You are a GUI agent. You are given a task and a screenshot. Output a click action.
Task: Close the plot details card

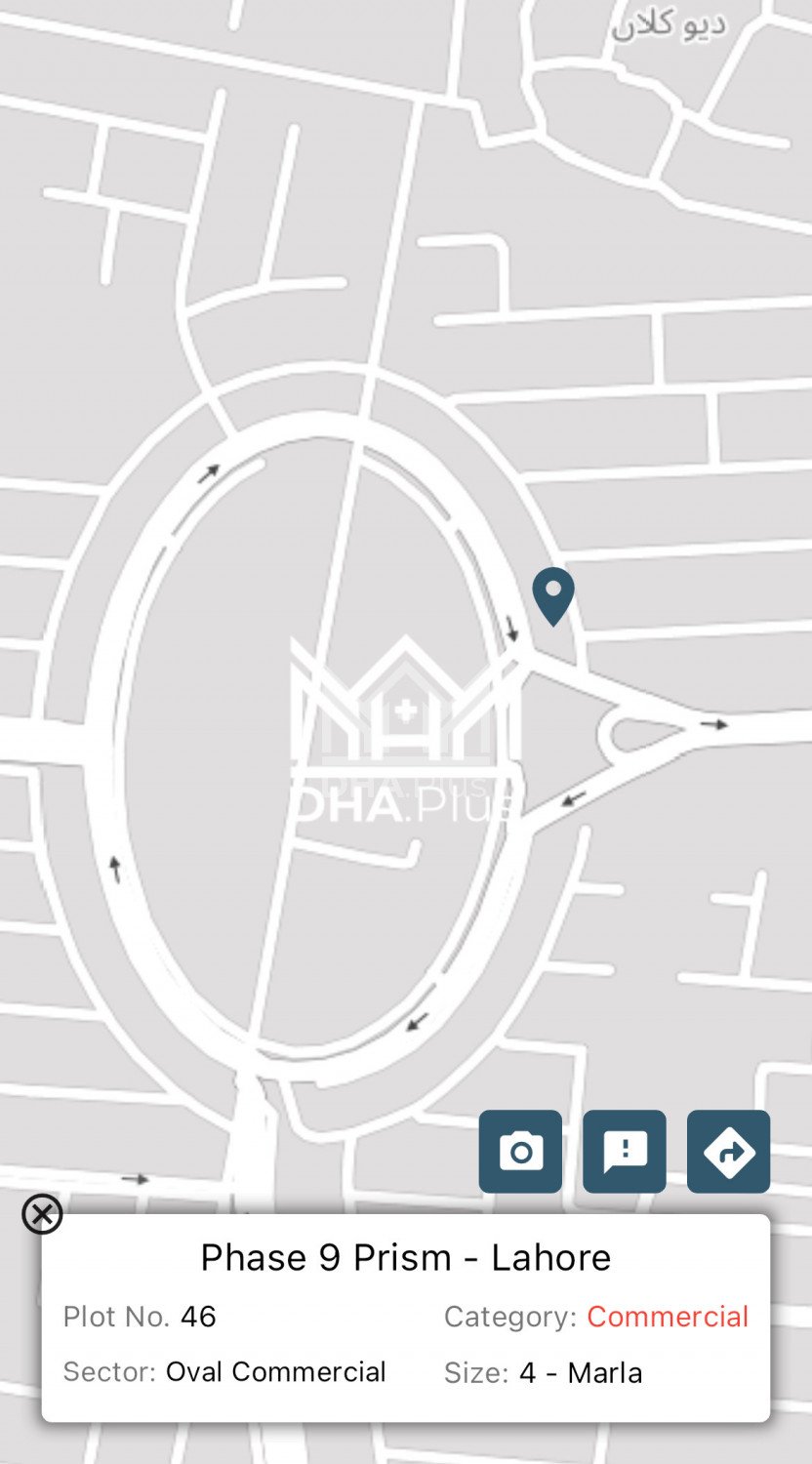42,1214
